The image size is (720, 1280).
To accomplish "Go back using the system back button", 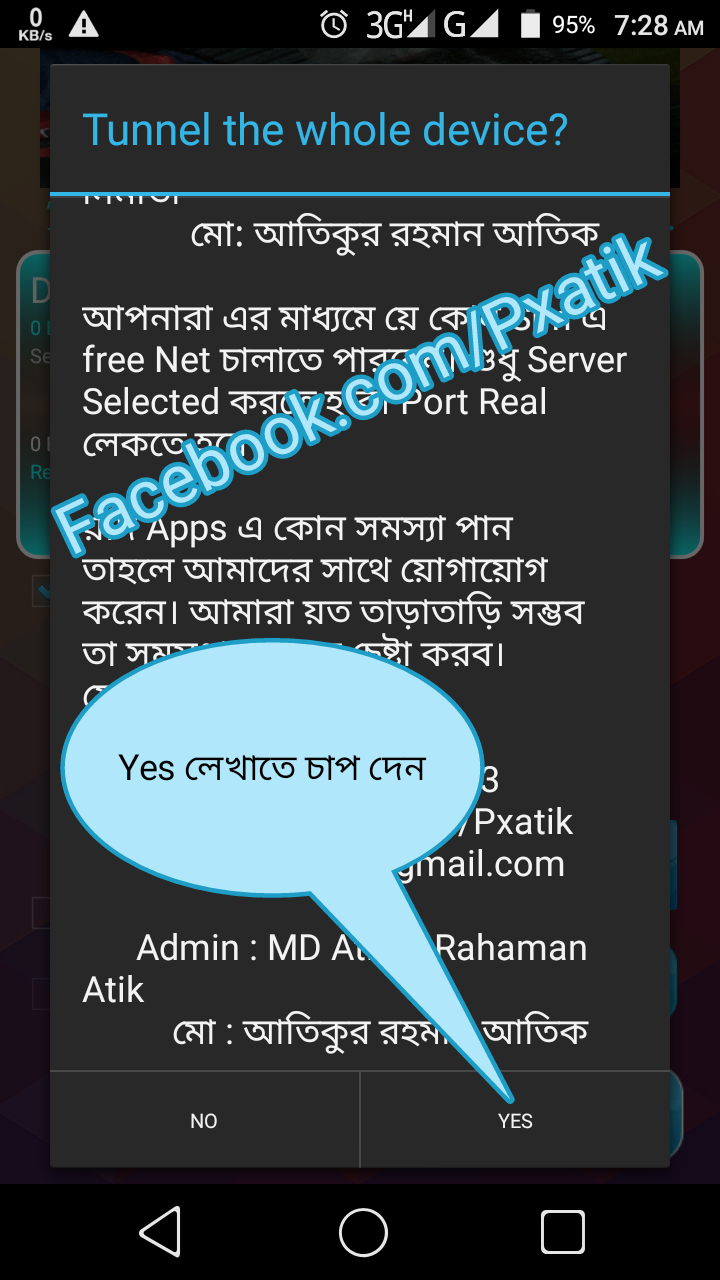I will click(161, 1231).
